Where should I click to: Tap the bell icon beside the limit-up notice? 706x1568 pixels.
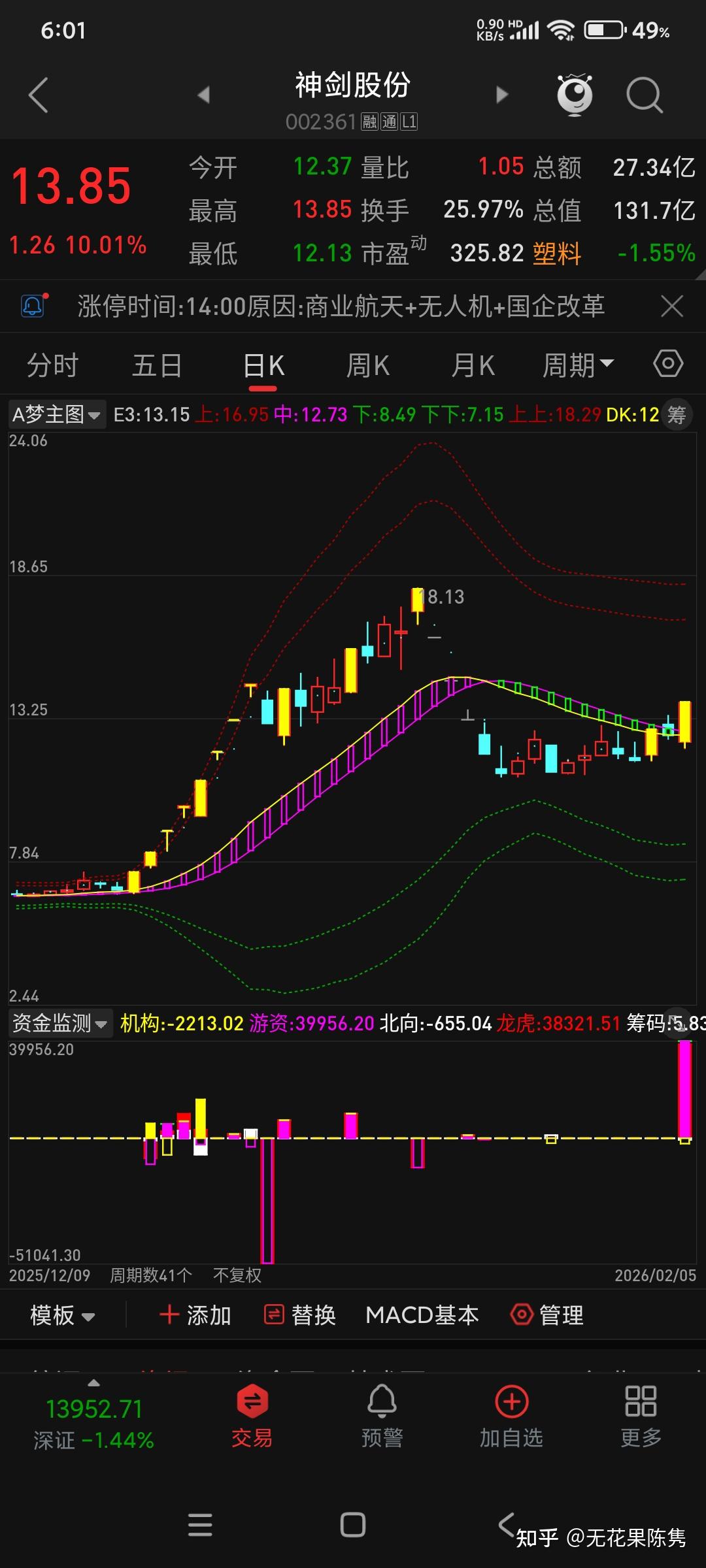point(31,306)
